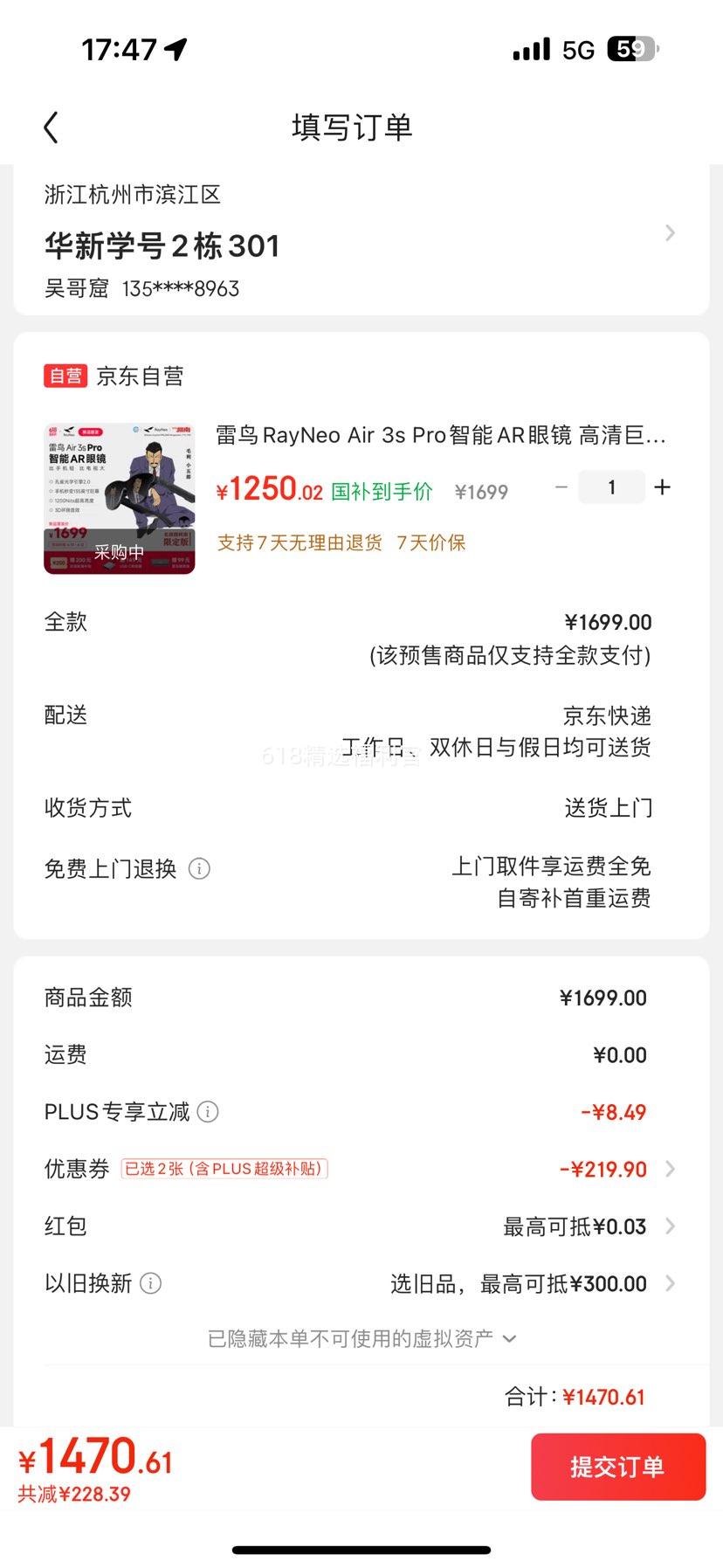Open info tooltip next to 免费上门退换
723x1568 pixels.
tap(200, 868)
